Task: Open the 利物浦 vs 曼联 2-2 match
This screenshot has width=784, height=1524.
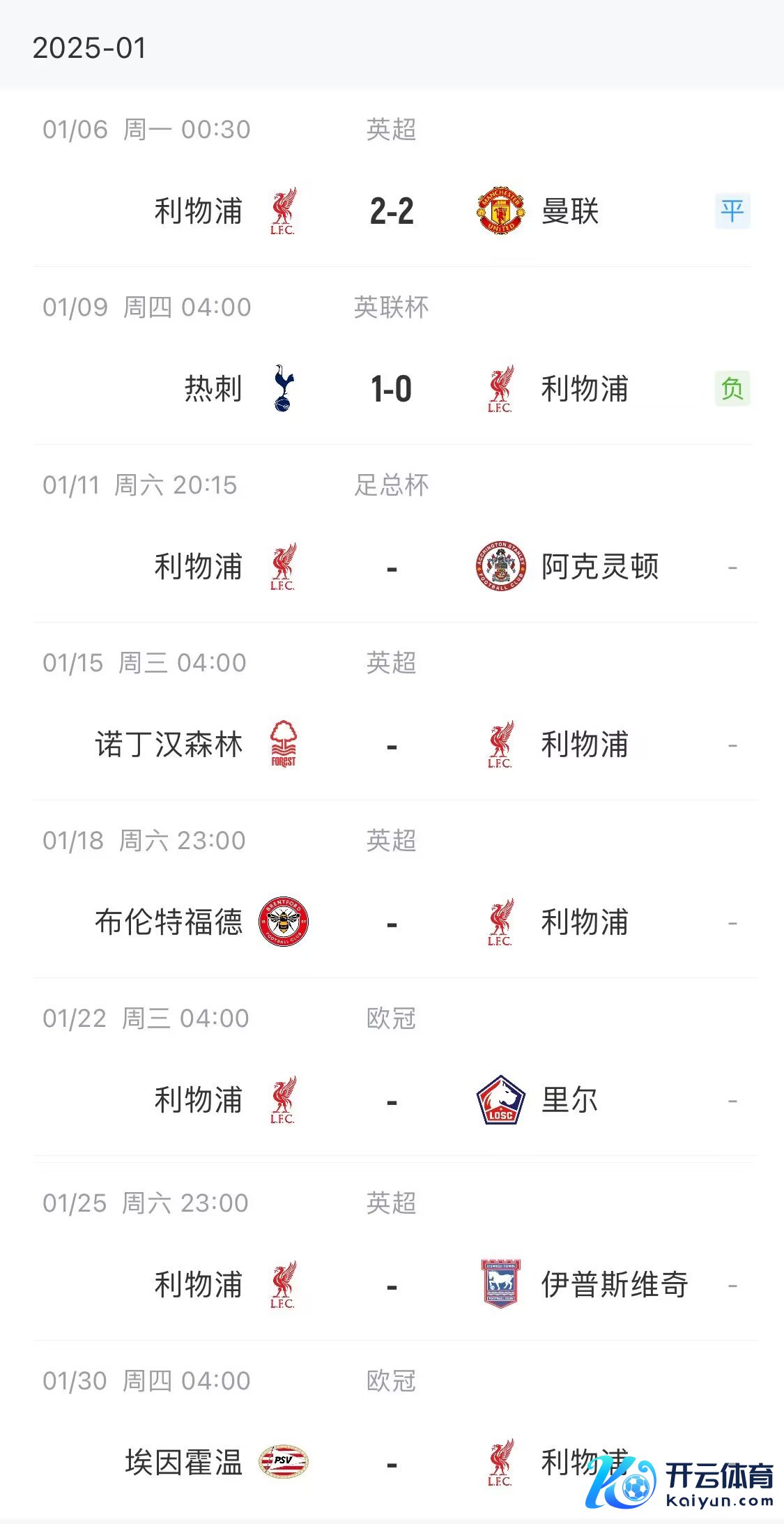Action: 392,211
